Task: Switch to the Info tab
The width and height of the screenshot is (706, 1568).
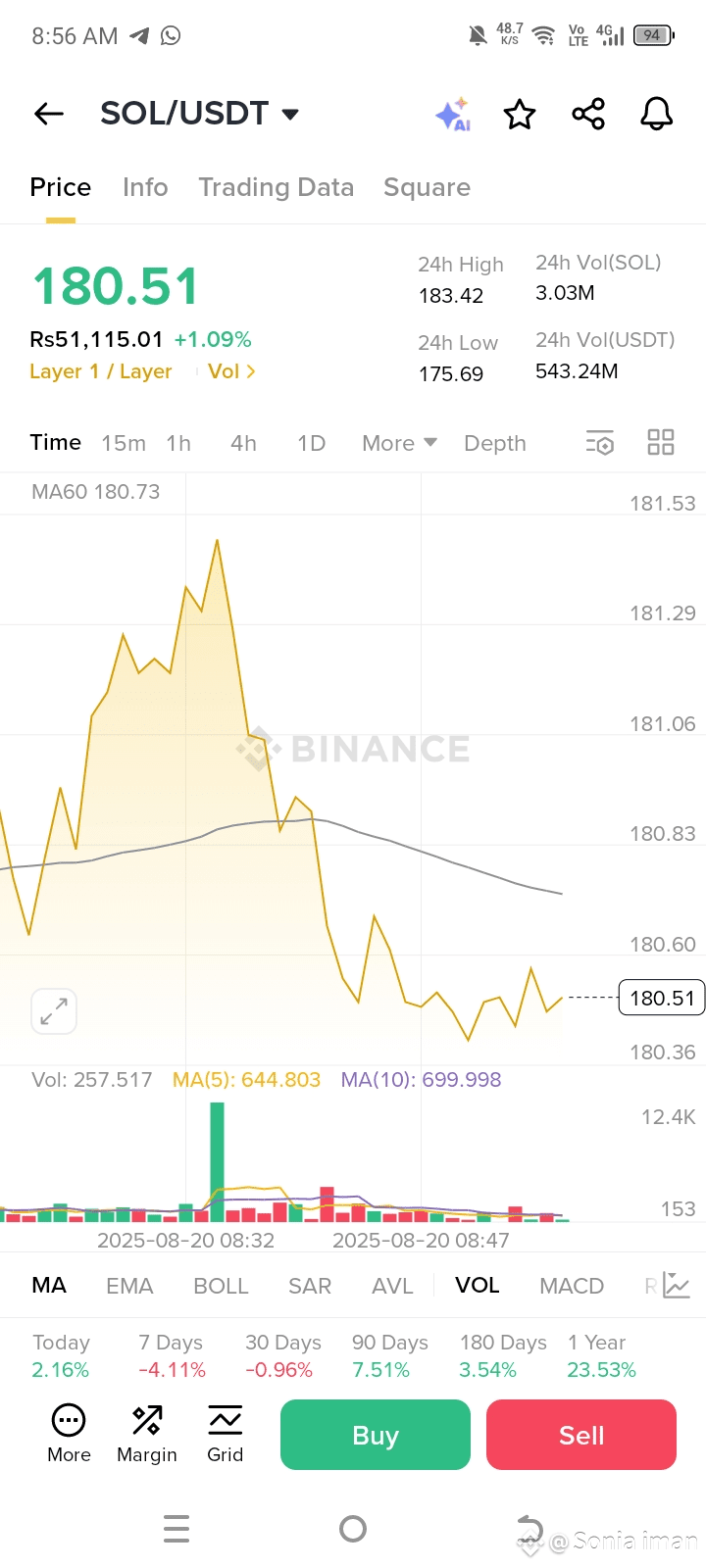Action: coord(145,187)
